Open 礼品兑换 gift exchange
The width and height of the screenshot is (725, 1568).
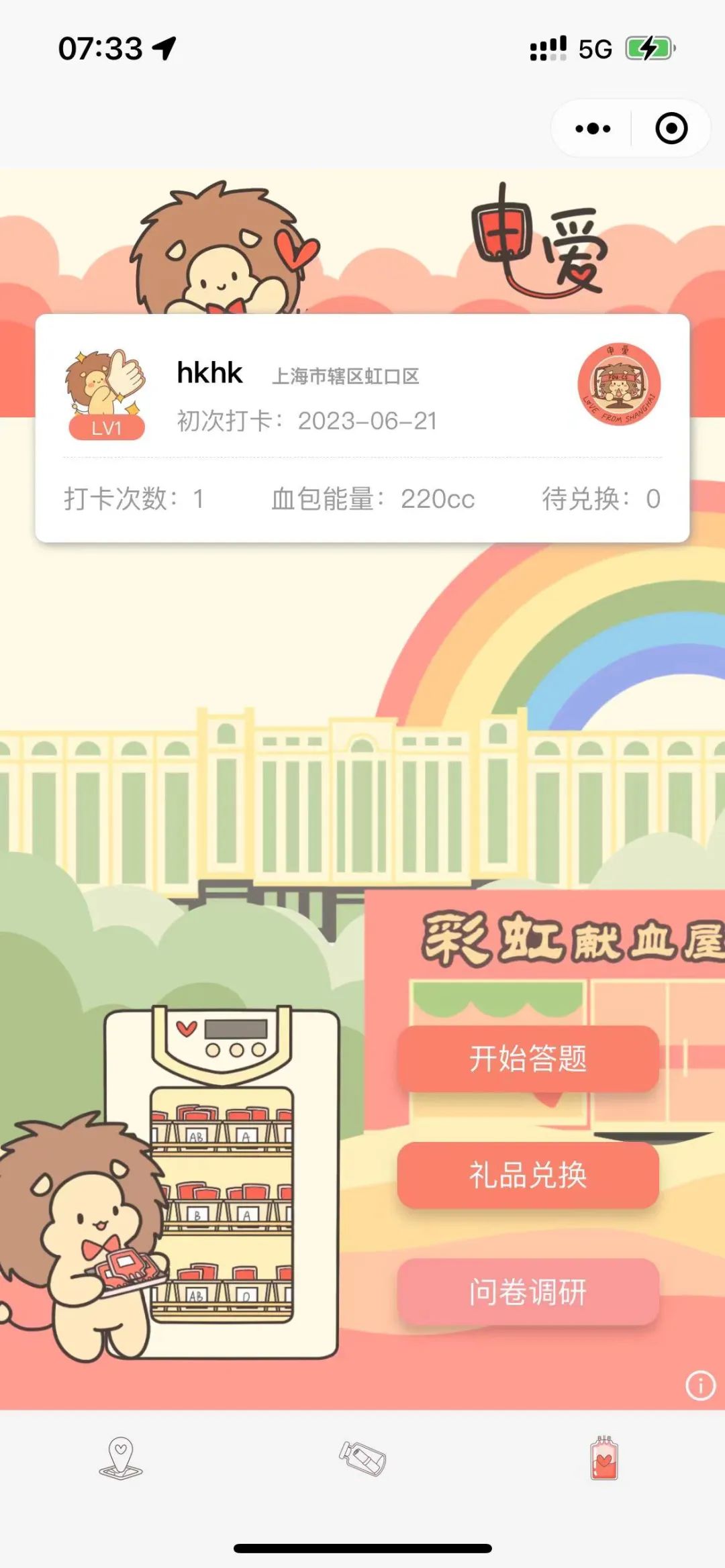[528, 1175]
